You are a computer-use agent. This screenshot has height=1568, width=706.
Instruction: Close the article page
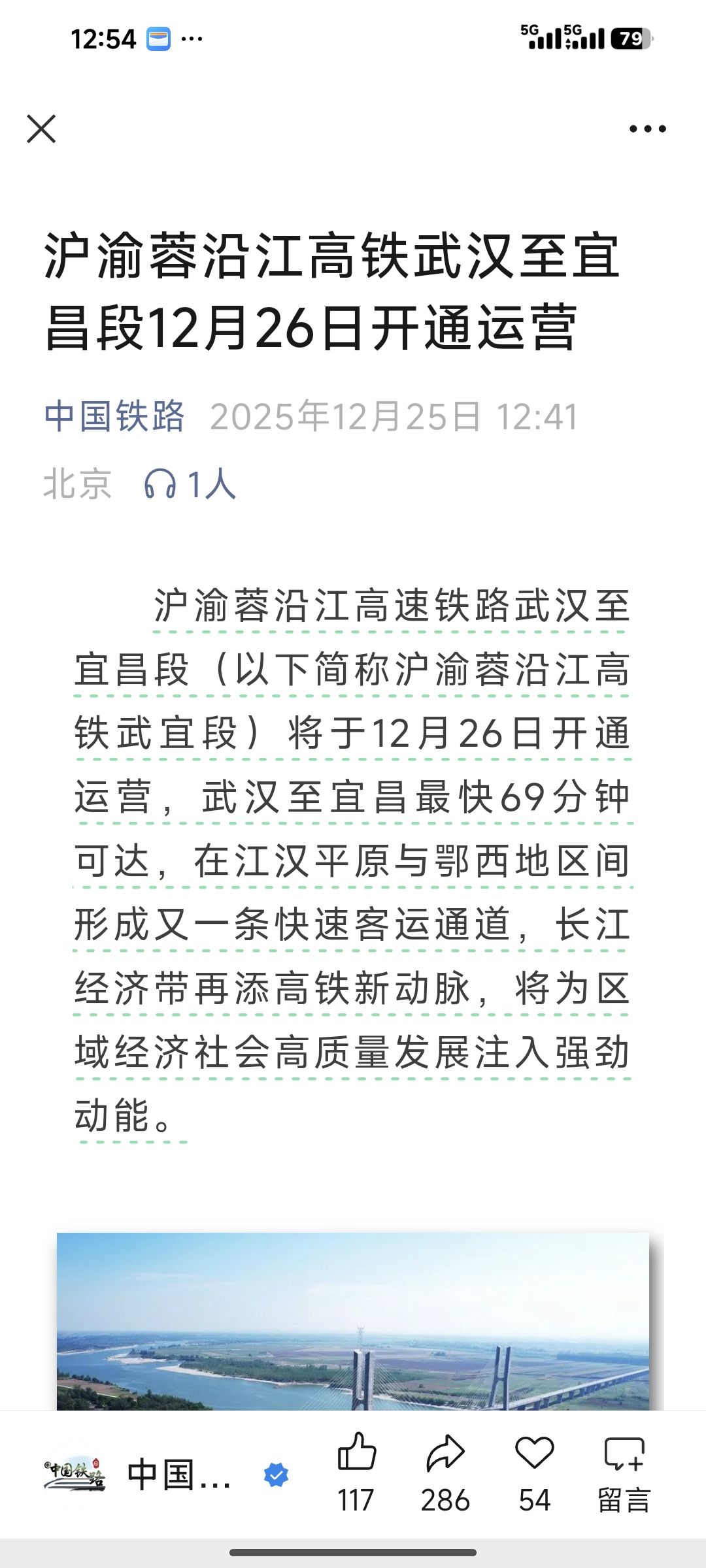(x=41, y=129)
